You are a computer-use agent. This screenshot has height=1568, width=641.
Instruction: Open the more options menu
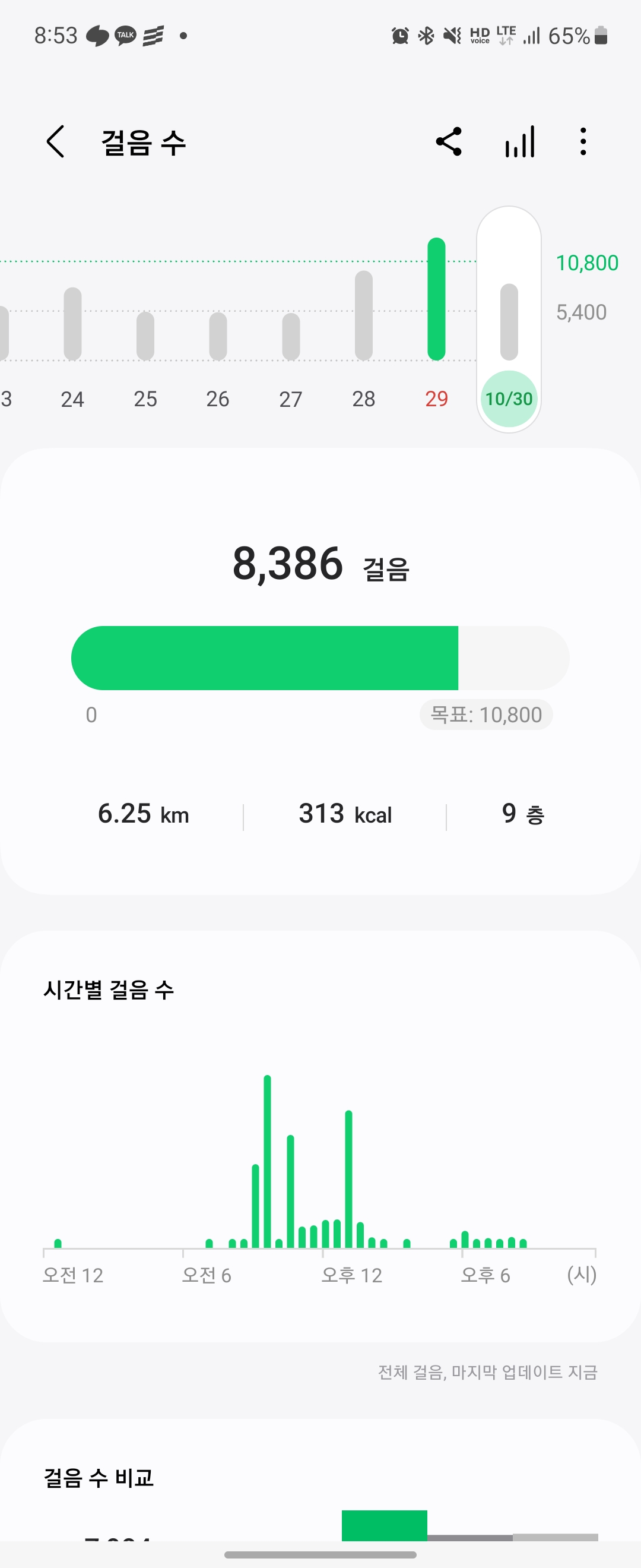tap(583, 142)
